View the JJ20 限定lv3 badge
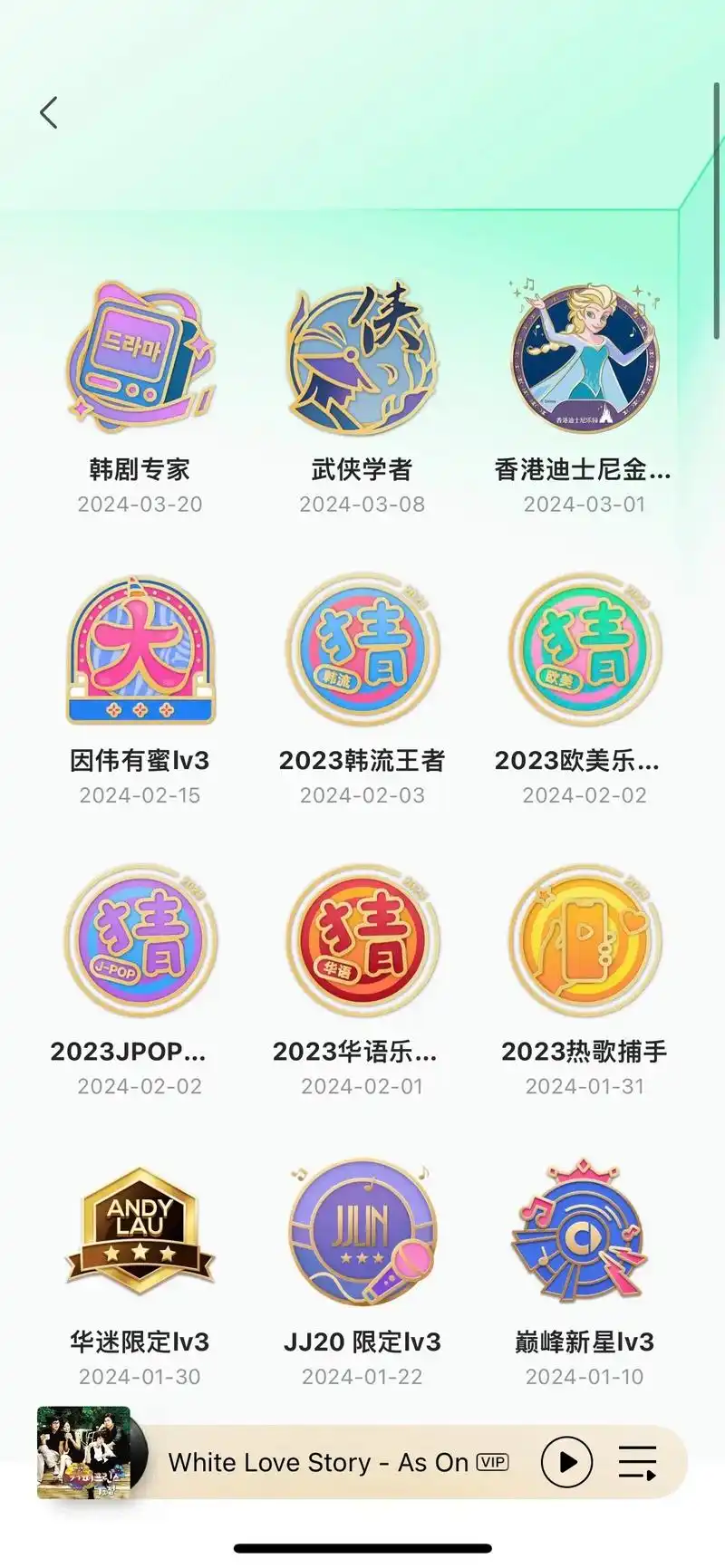 [x=362, y=1231]
